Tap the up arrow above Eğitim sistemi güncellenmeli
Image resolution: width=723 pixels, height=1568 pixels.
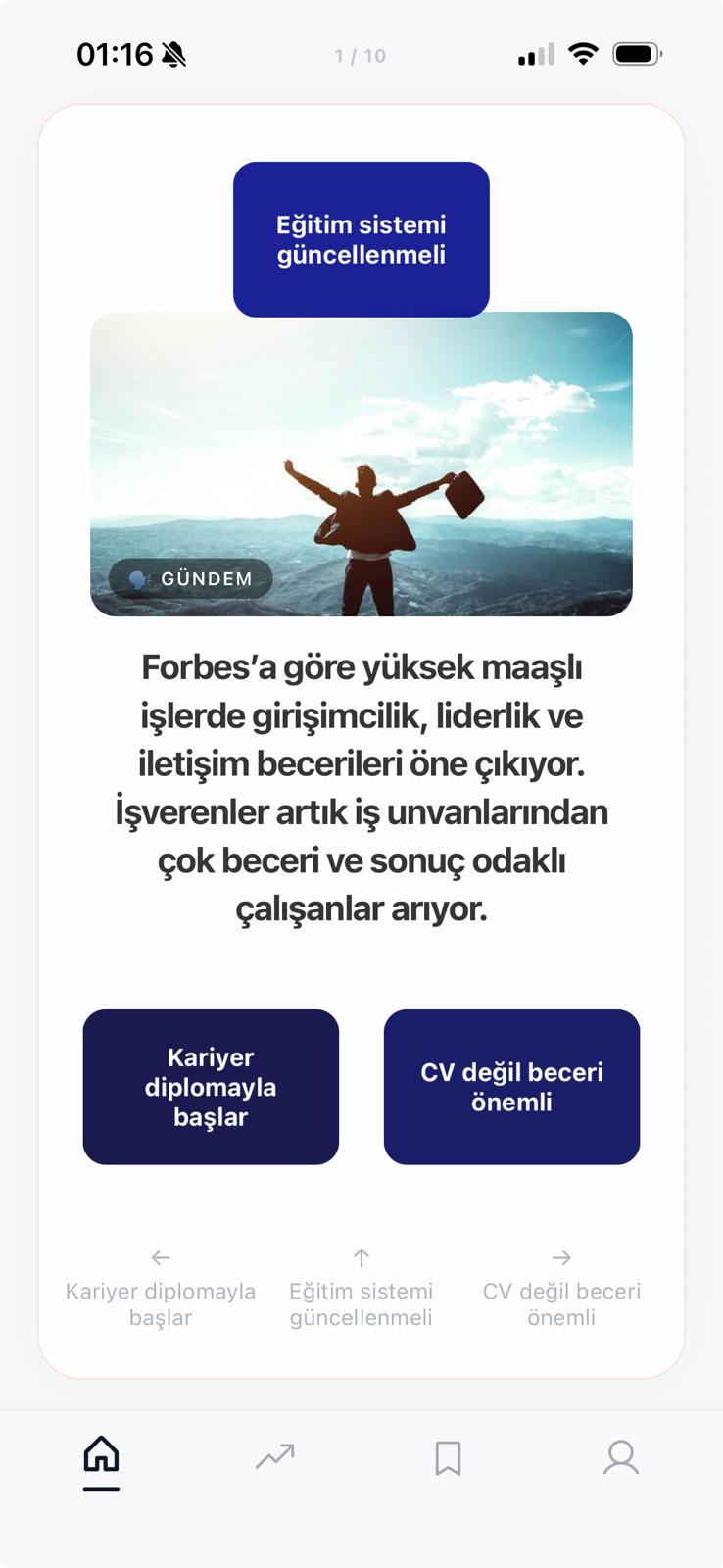click(x=361, y=1257)
